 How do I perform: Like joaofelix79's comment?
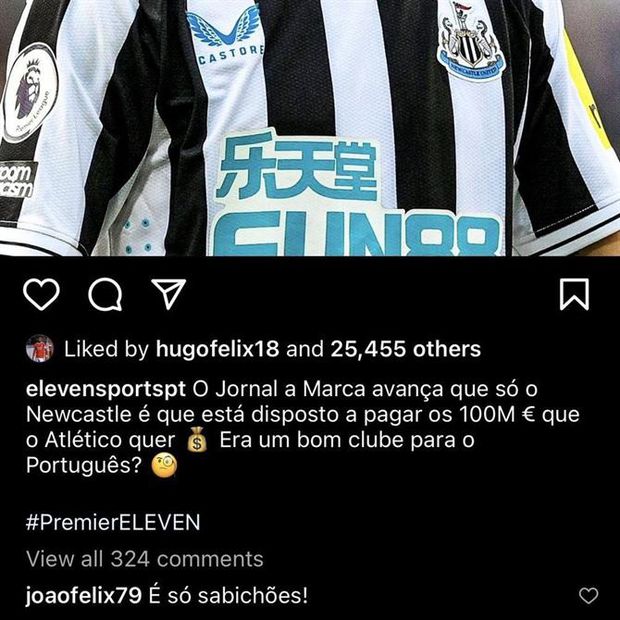click(x=589, y=596)
